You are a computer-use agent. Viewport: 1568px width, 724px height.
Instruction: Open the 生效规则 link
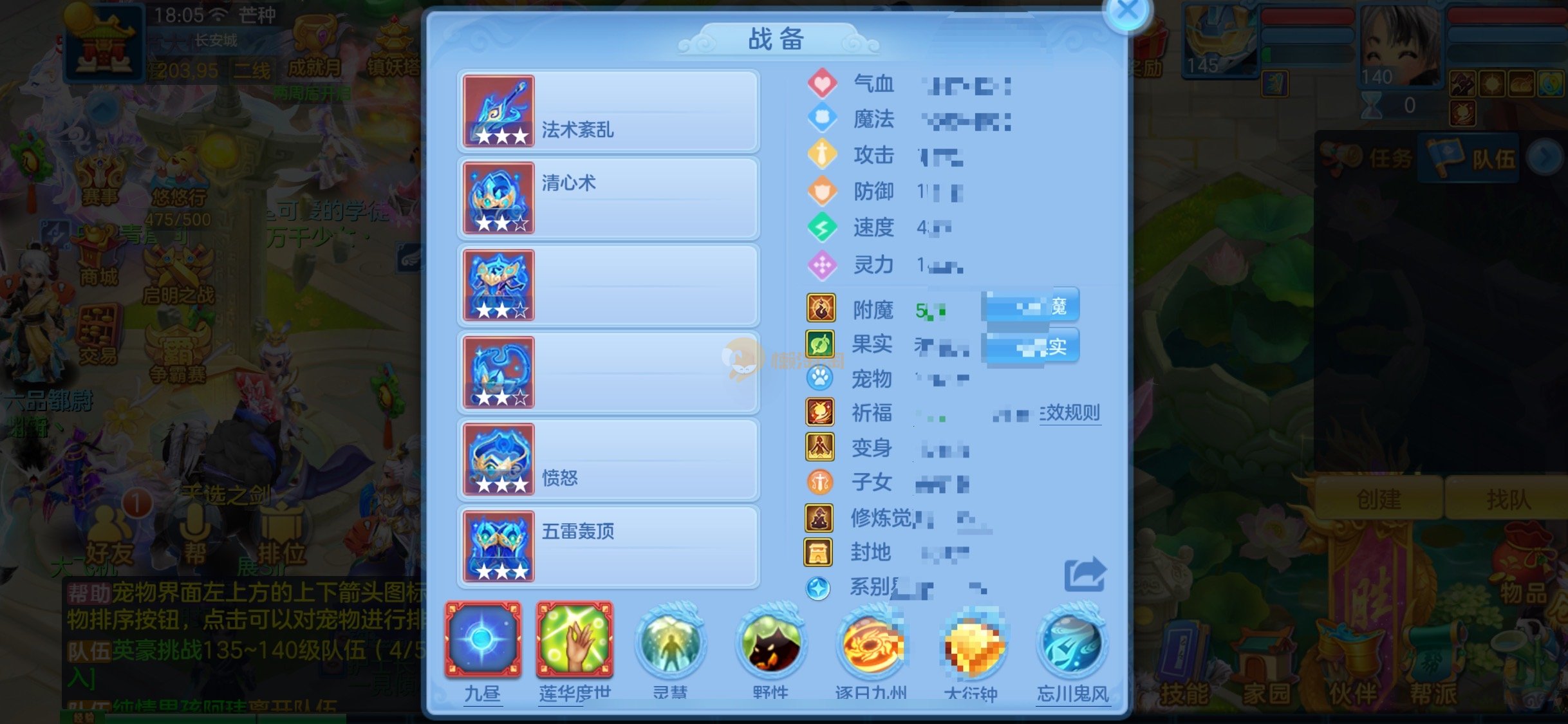tap(1069, 413)
